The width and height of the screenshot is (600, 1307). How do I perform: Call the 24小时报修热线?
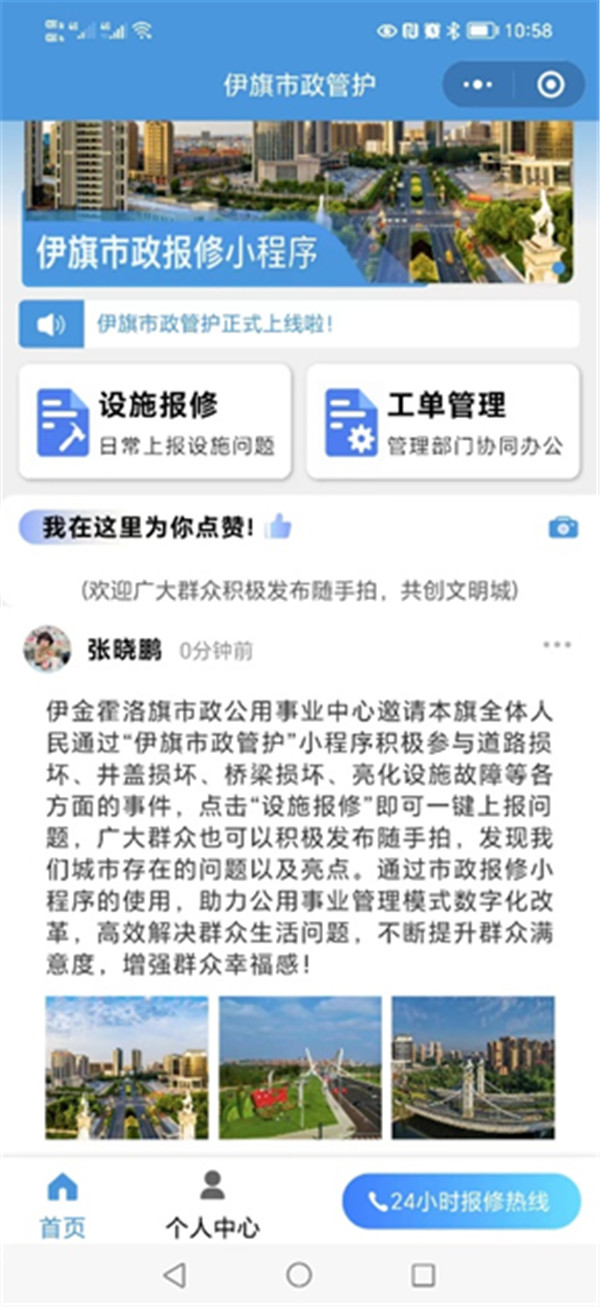[460, 1201]
